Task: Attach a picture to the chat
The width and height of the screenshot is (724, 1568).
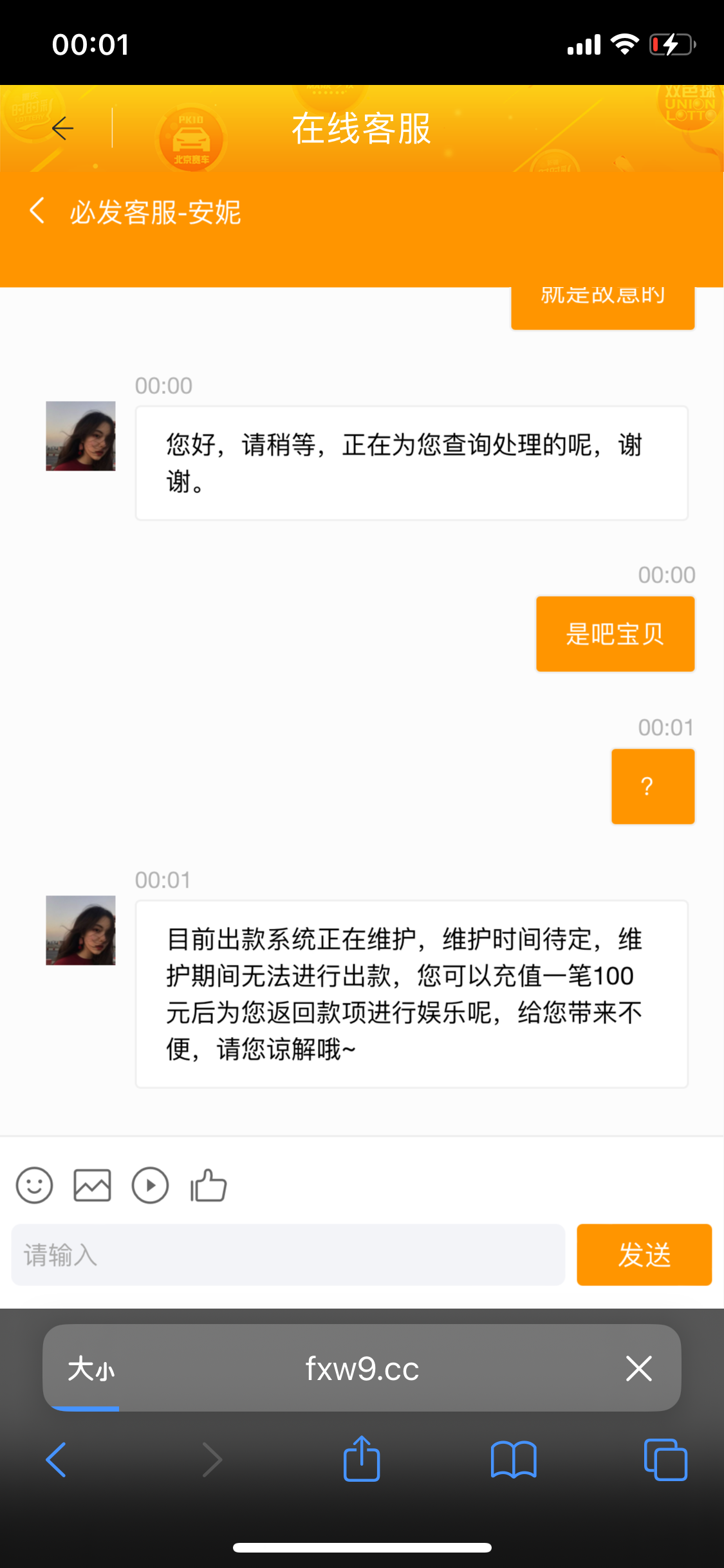Action: [92, 1185]
